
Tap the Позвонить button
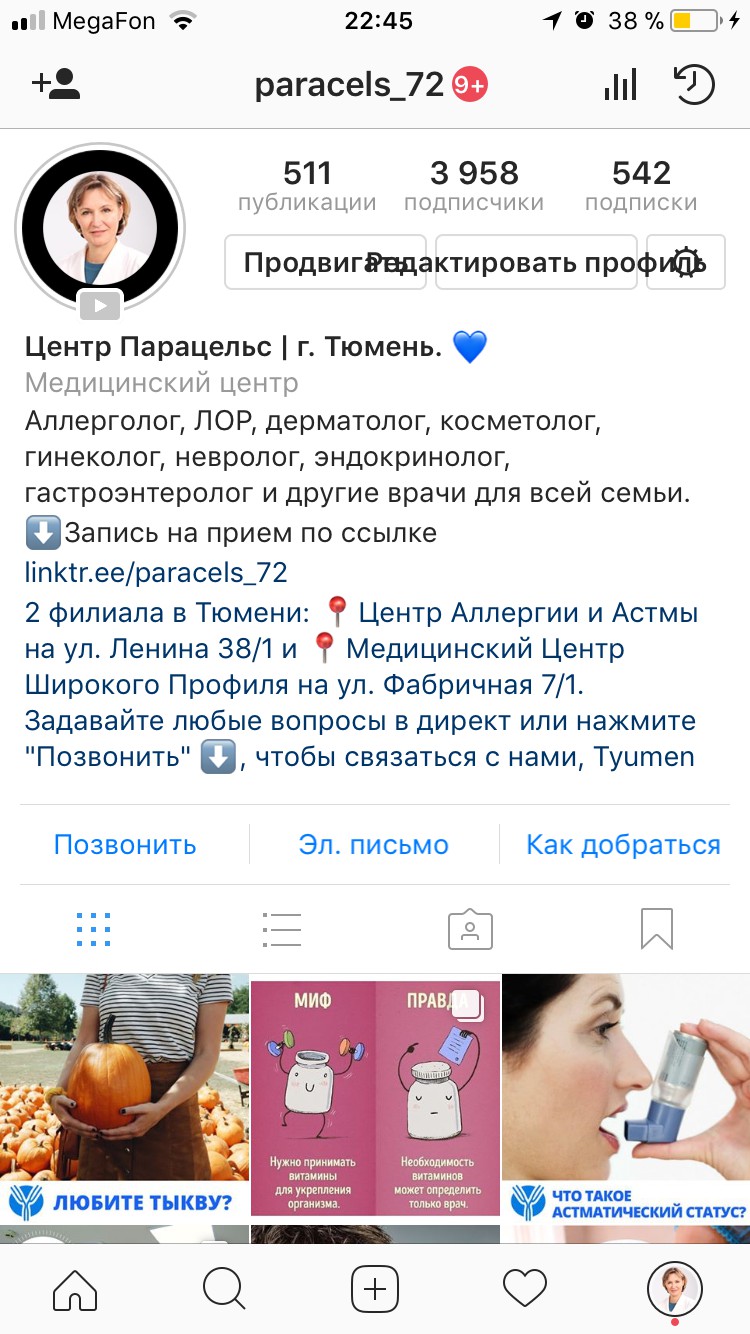[x=125, y=844]
